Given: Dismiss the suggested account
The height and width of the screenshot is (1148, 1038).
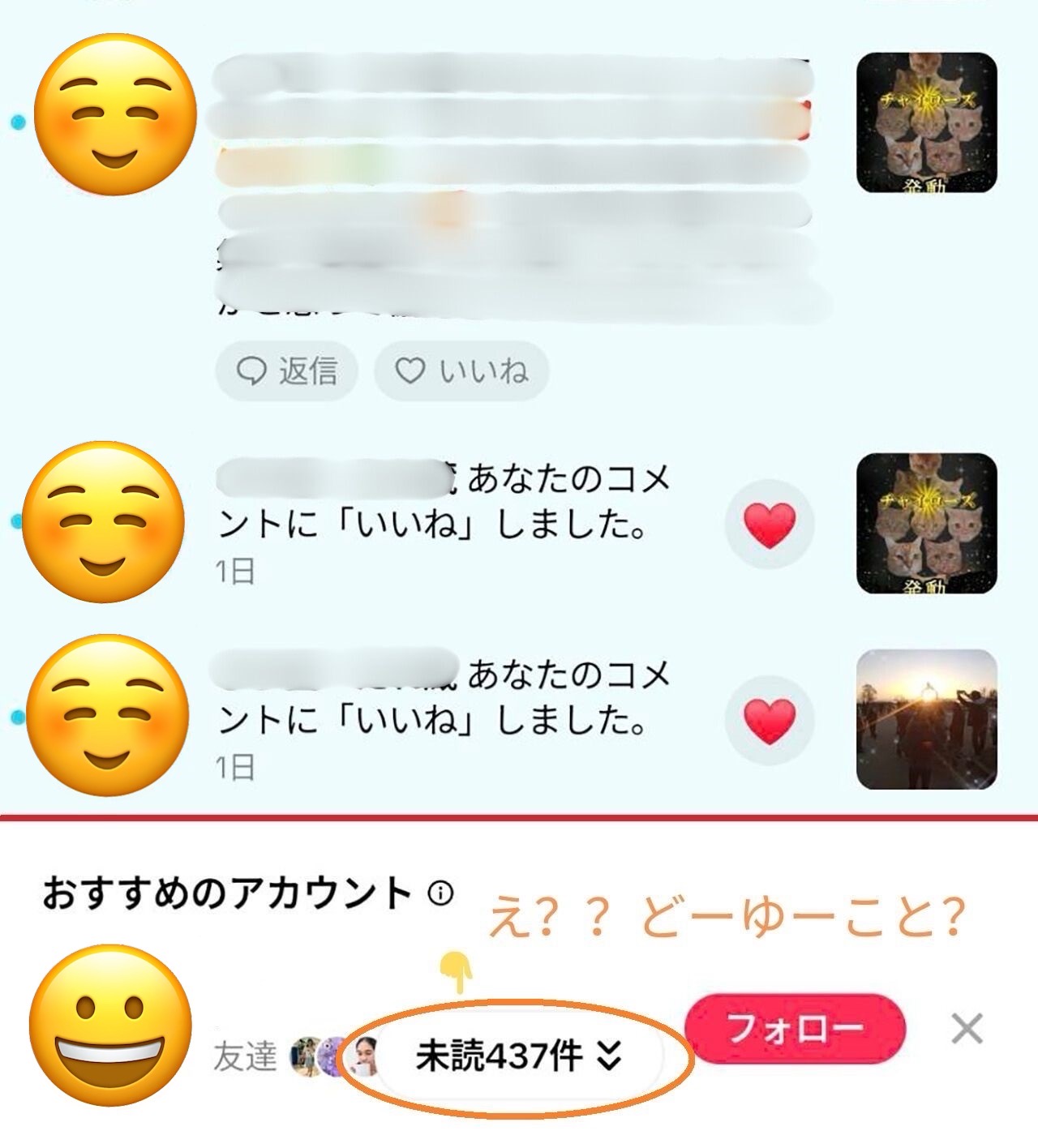Looking at the screenshot, I should tap(967, 1030).
